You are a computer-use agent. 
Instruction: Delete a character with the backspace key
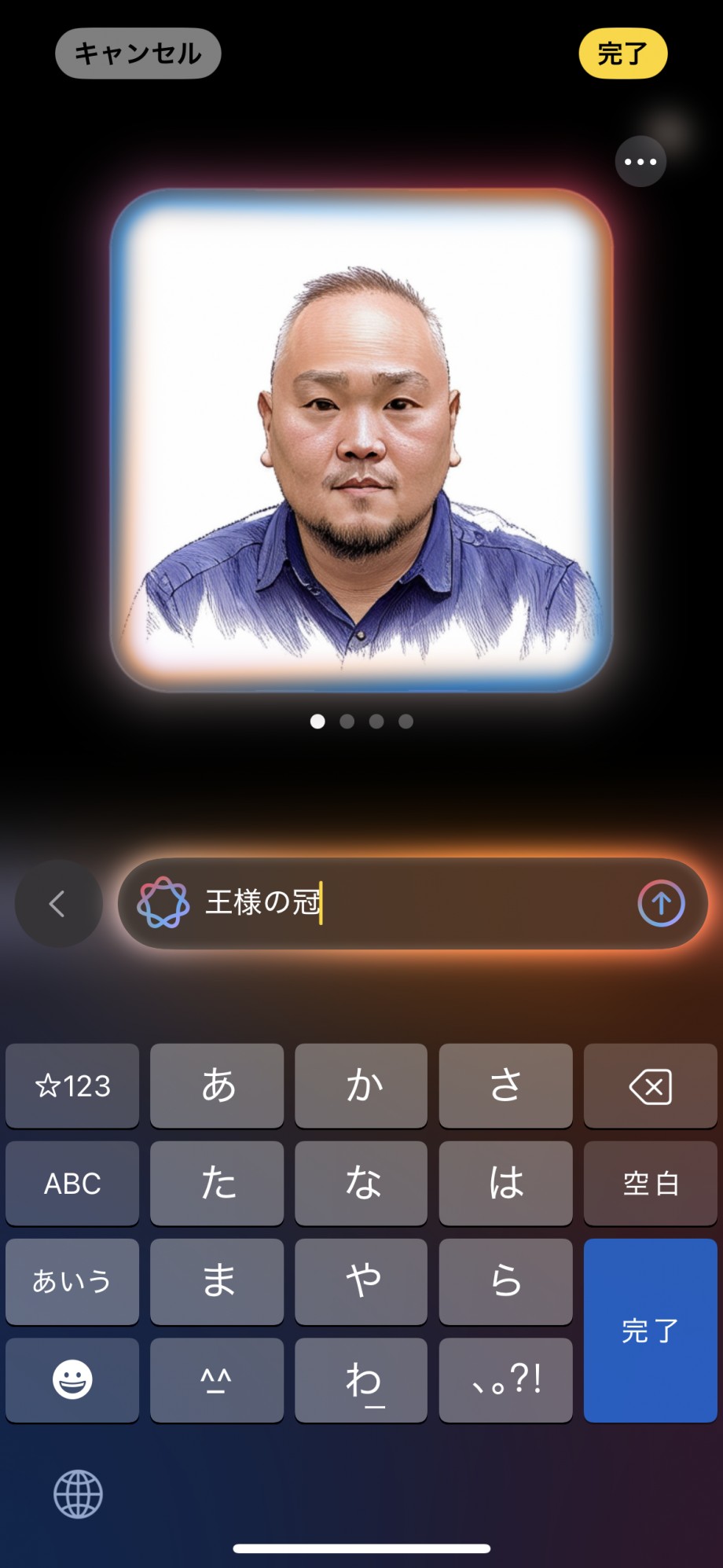tap(650, 1086)
